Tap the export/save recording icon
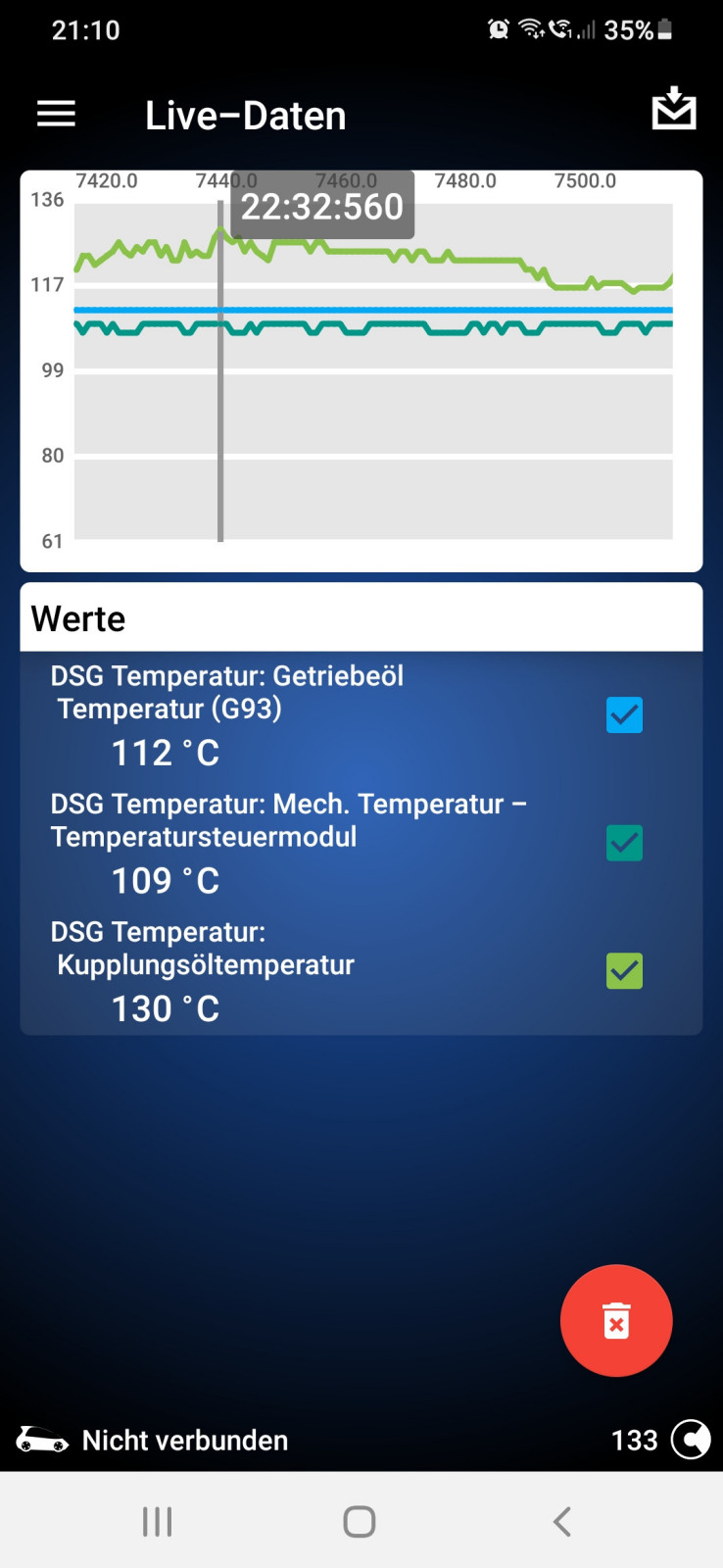Image resolution: width=723 pixels, height=1568 pixels. coord(674,110)
